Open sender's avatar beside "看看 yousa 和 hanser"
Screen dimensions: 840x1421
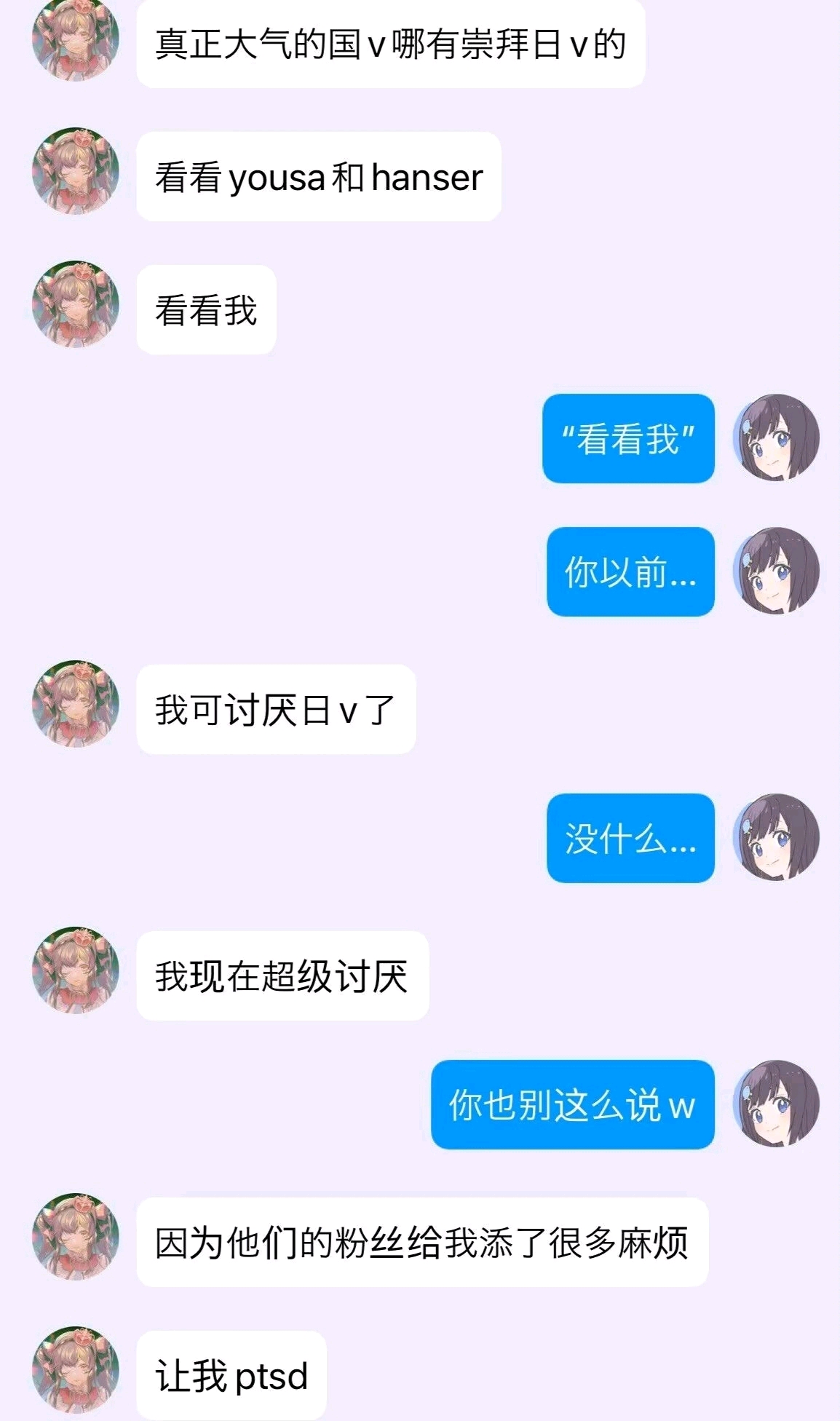[x=76, y=171]
